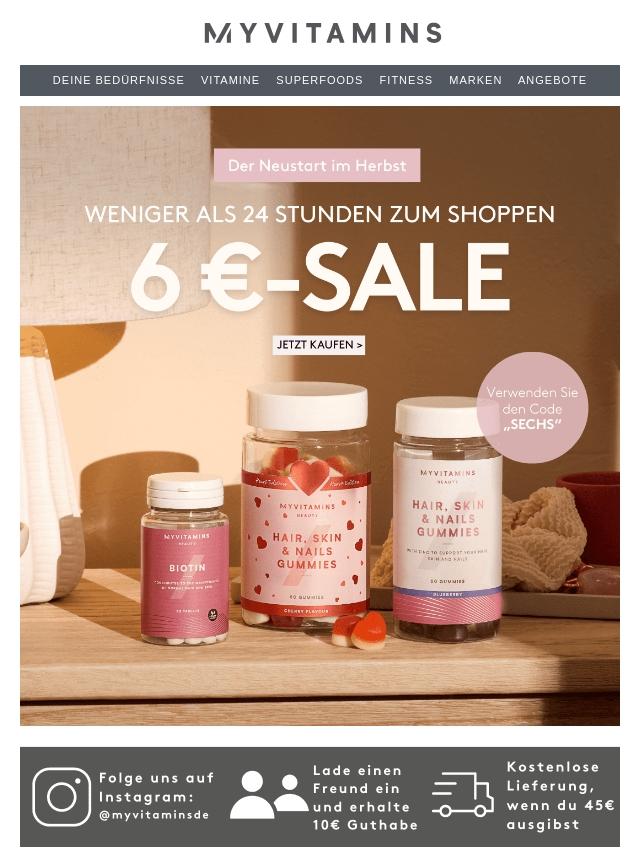Select Superfoods in the navigation bar
Viewport: 640px width, 854px height.
pyautogui.click(x=319, y=80)
